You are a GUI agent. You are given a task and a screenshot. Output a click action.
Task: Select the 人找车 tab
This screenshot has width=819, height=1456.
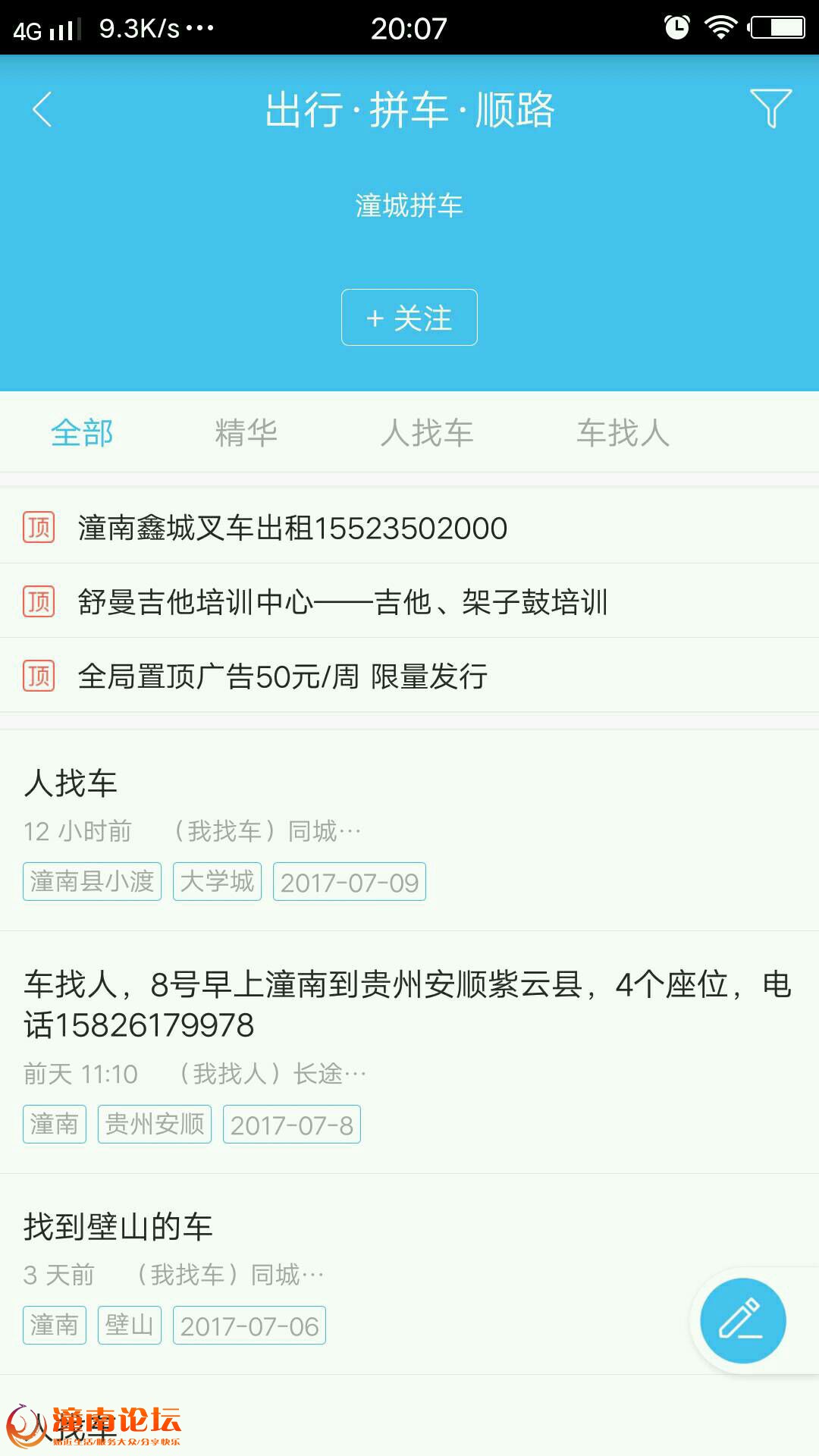(426, 433)
